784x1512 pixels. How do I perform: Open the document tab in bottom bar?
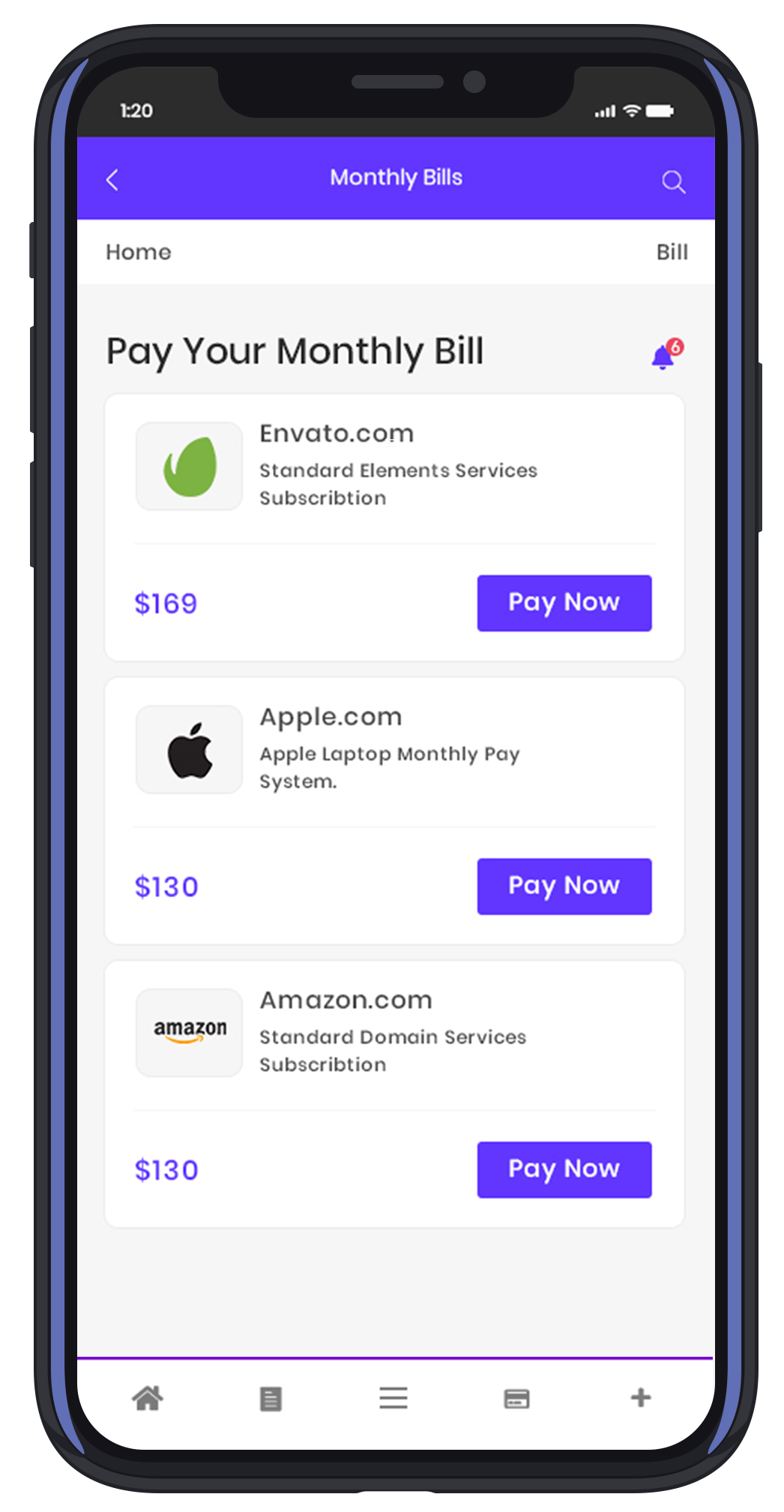pyautogui.click(x=271, y=1399)
